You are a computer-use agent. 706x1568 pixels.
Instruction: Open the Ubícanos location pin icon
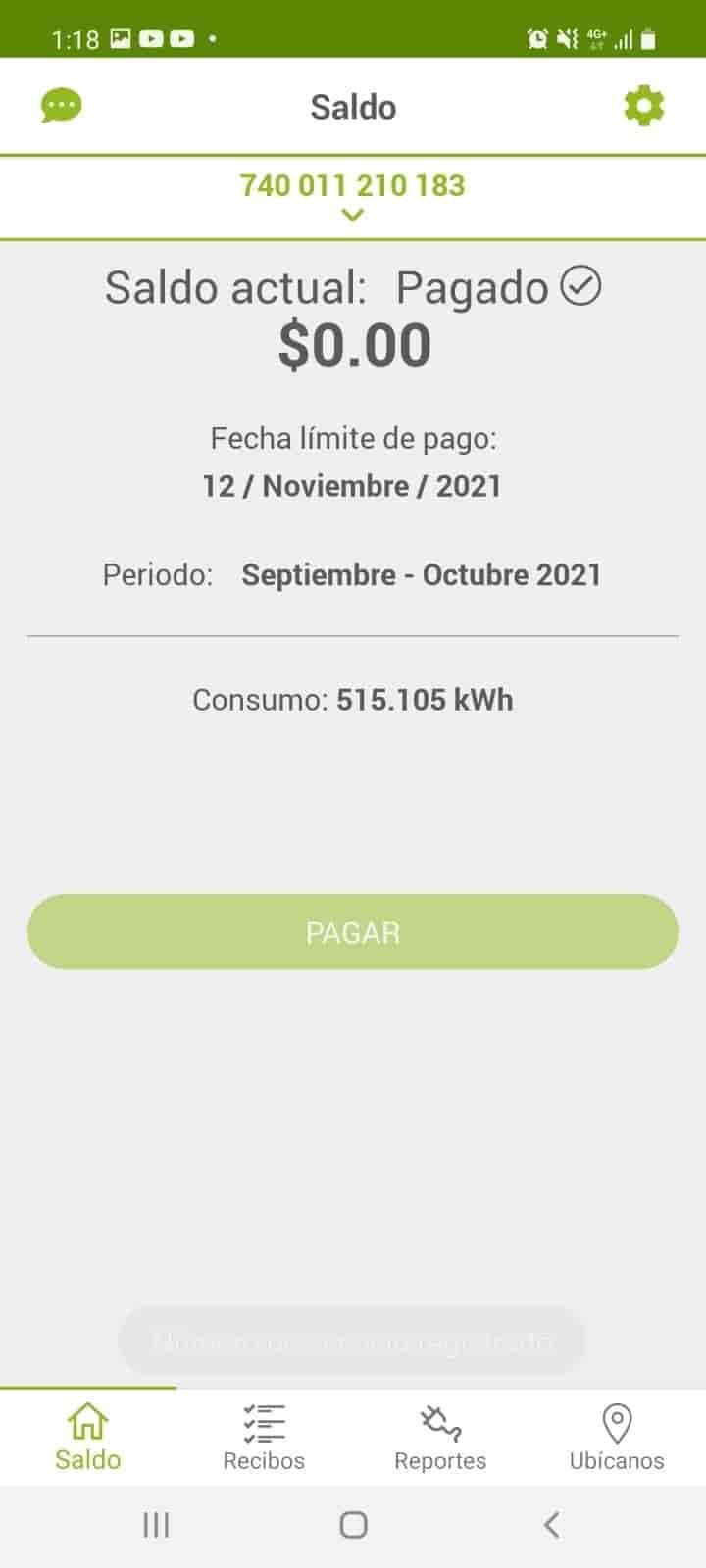click(x=616, y=1421)
